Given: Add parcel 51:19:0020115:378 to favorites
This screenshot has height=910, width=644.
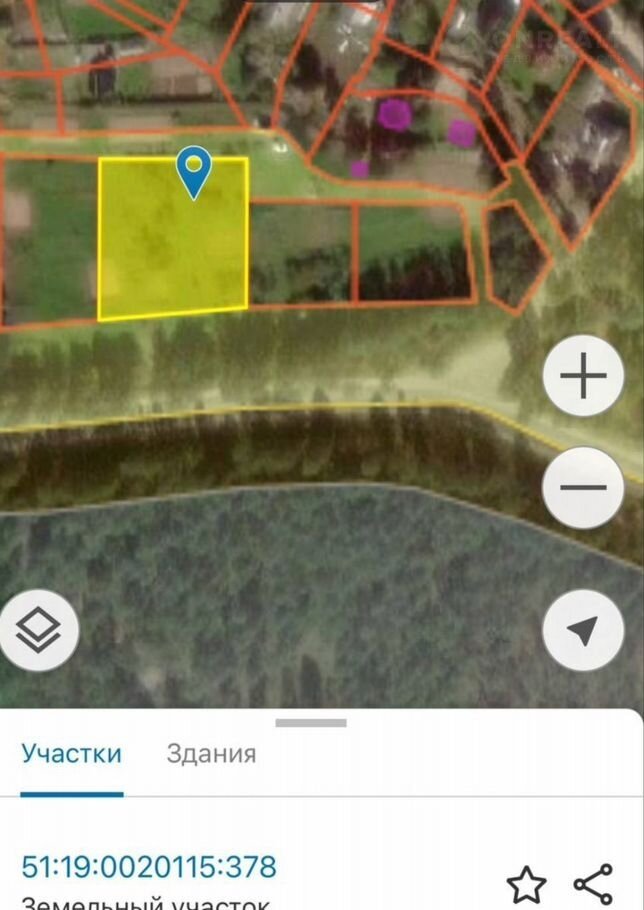Looking at the screenshot, I should 526,885.
